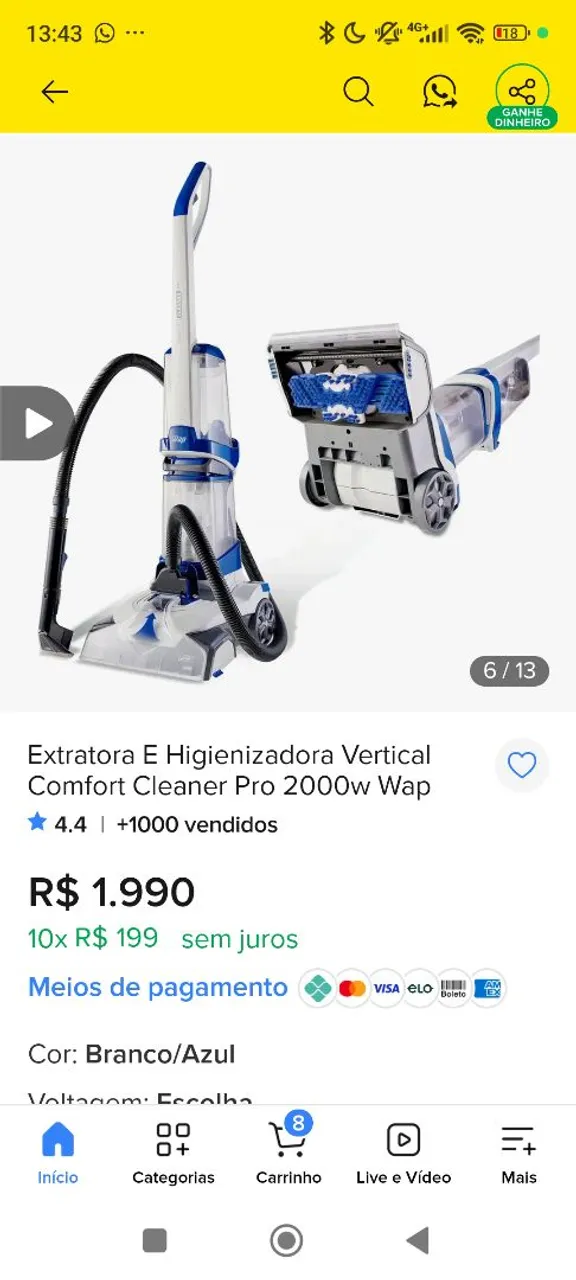Open the Categorias tab
The height and width of the screenshot is (1280, 576).
173,1153
